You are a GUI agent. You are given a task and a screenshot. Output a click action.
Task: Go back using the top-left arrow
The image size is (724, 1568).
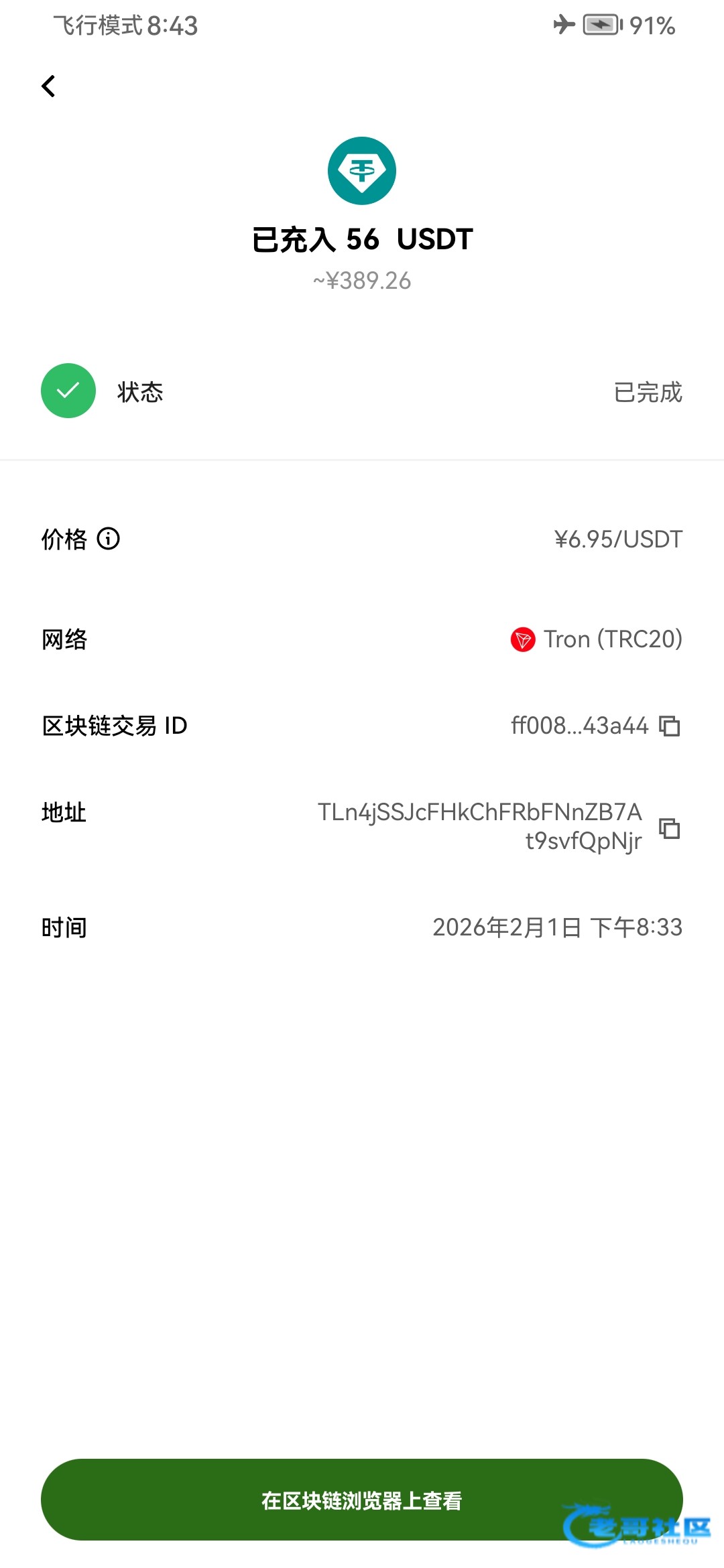point(48,86)
